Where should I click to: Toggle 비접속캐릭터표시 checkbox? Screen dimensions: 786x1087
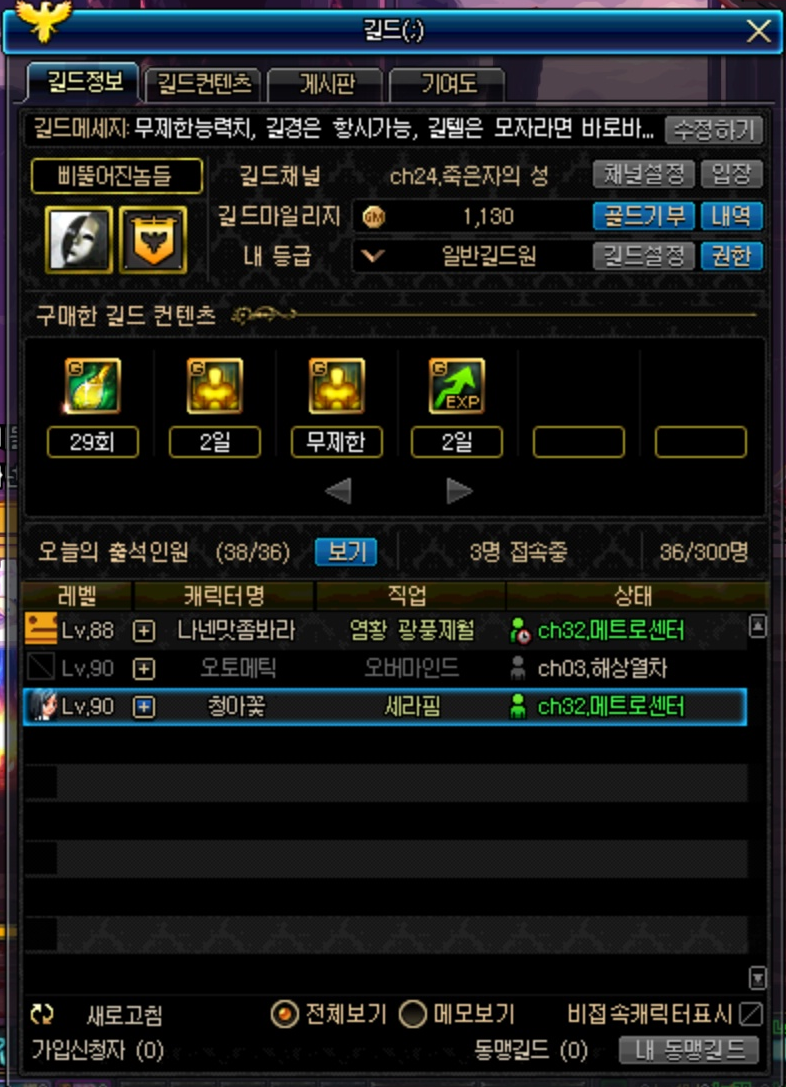click(751, 1015)
